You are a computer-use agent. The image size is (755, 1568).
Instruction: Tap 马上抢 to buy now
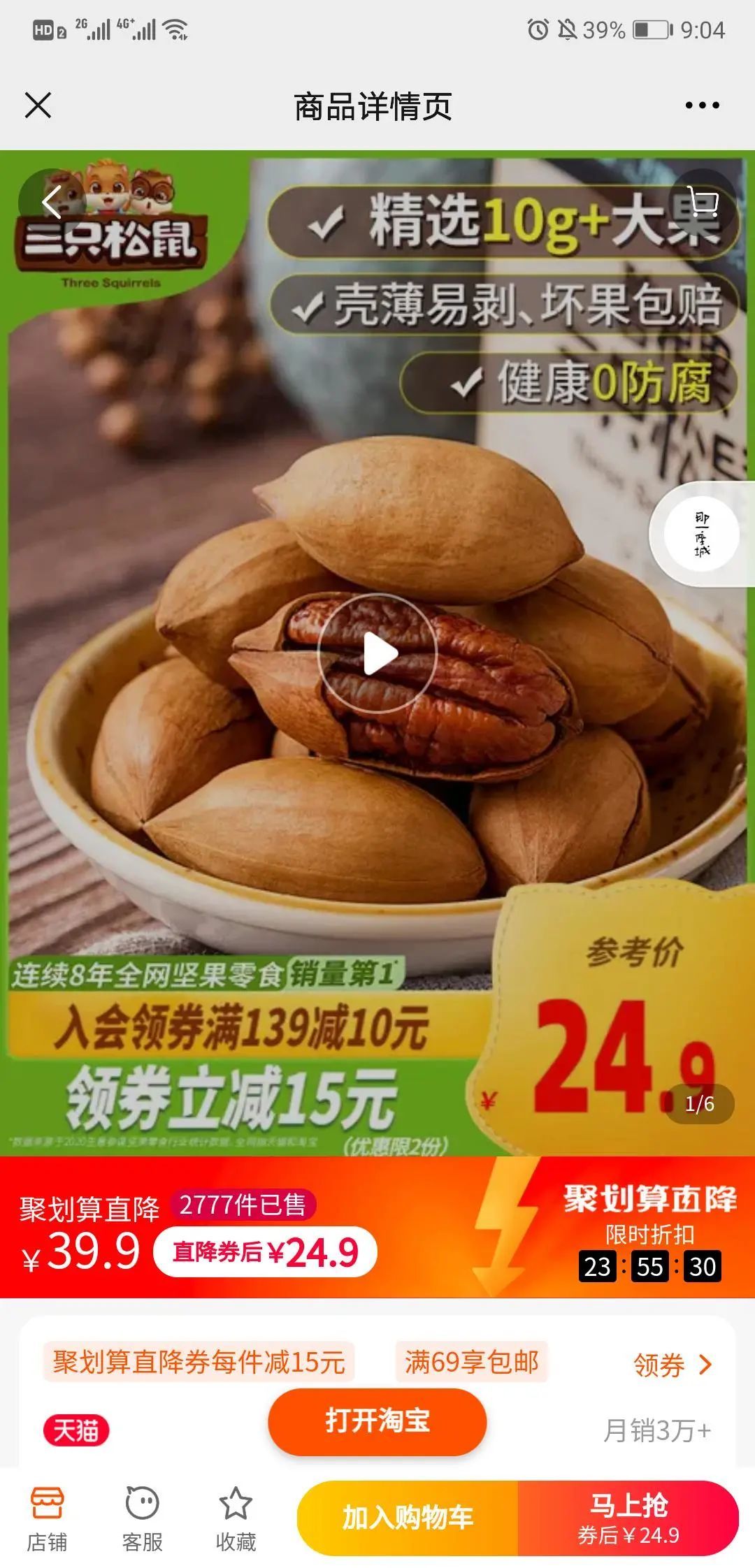click(628, 1518)
